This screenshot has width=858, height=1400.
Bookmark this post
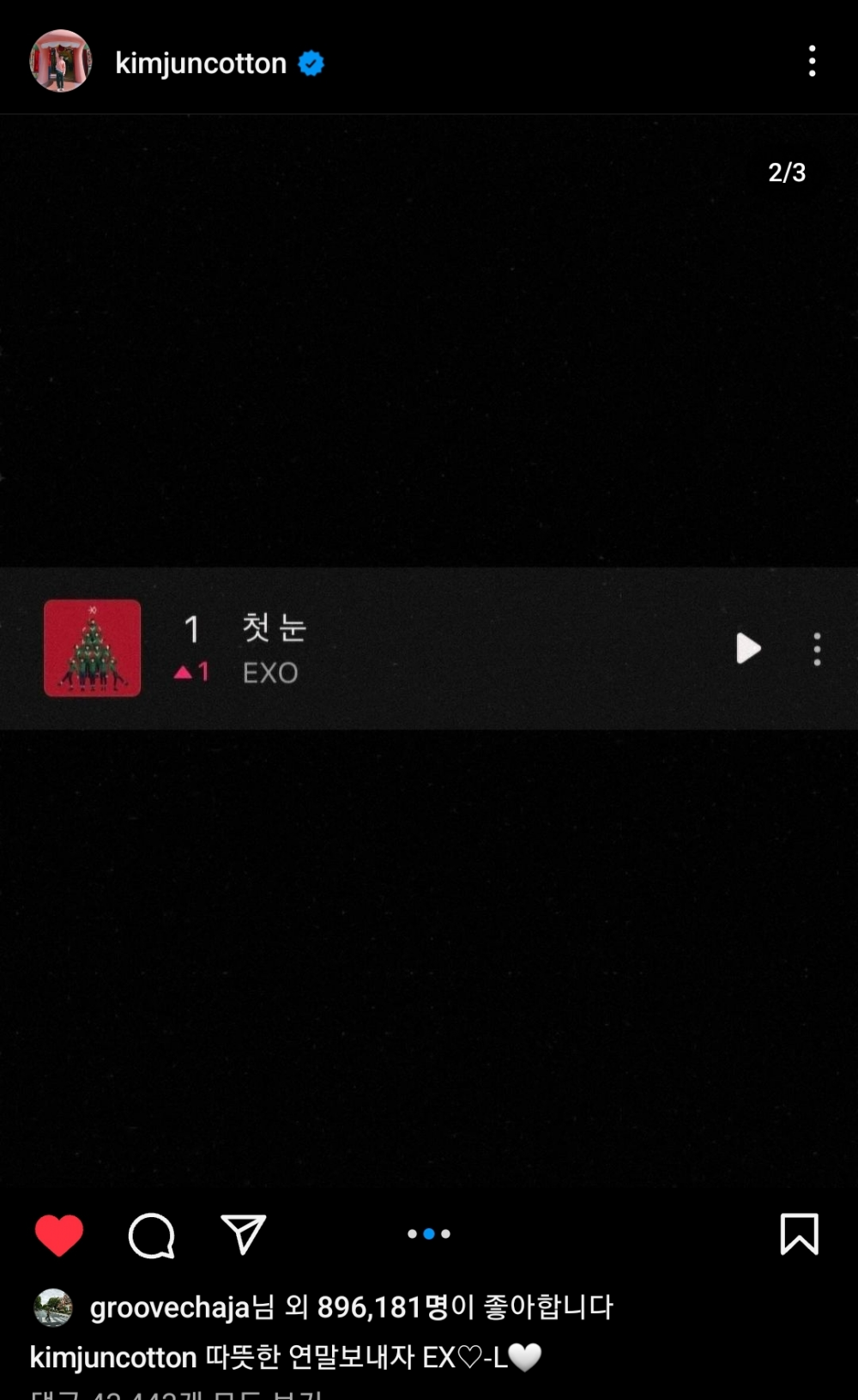tap(799, 1234)
